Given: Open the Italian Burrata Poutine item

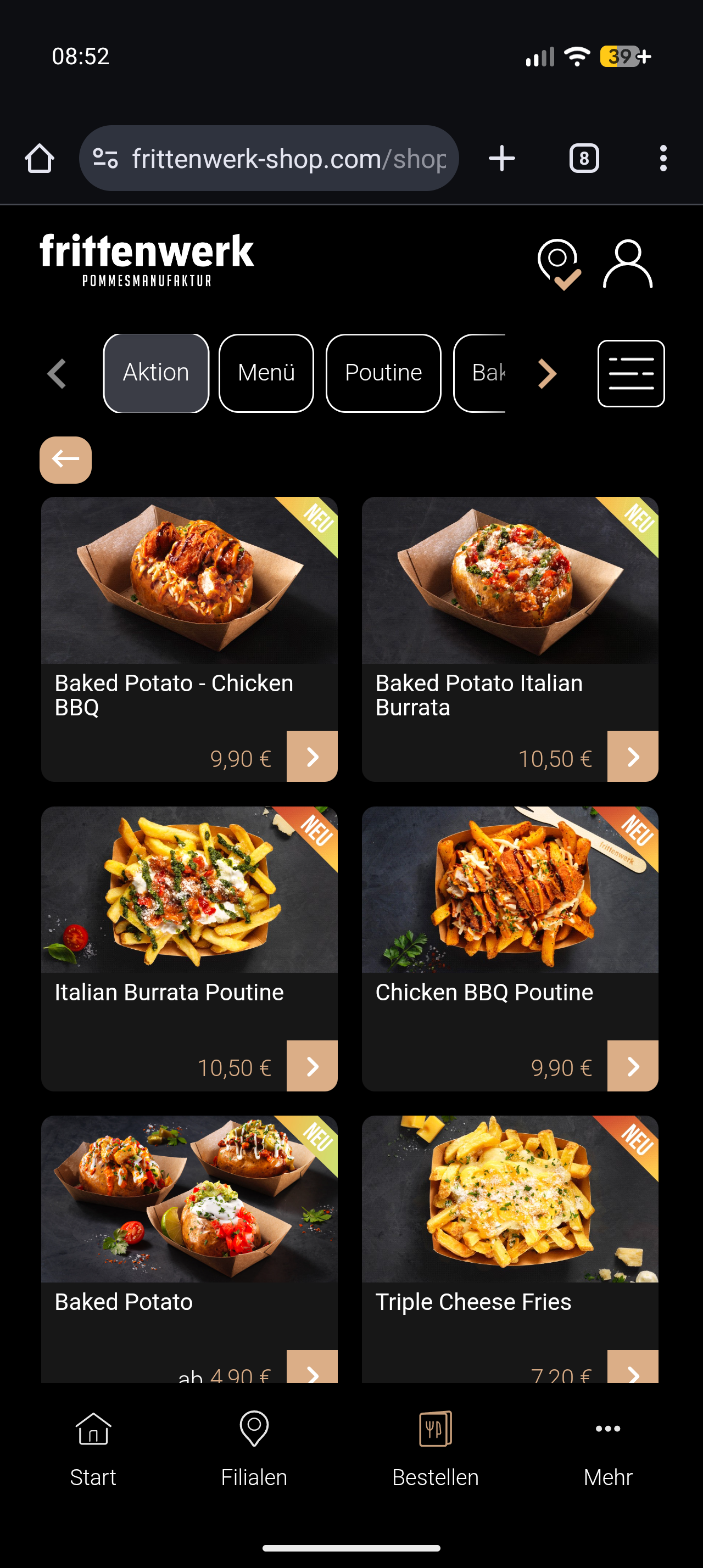Looking at the screenshot, I should point(189,948).
